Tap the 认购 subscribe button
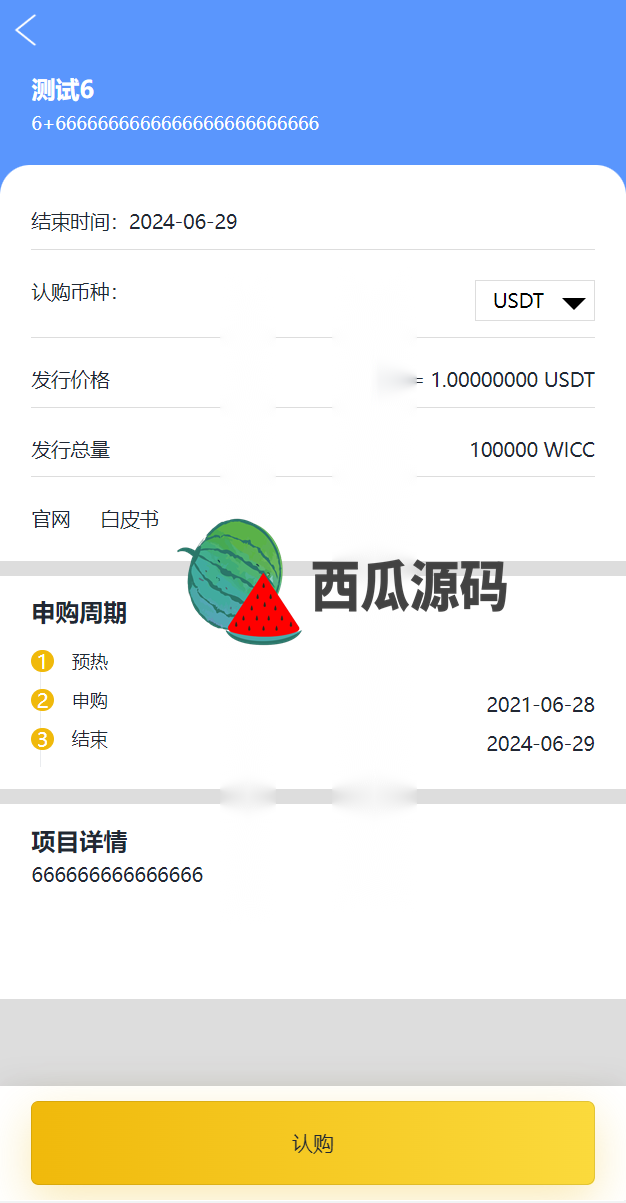Screen dimensions: 626x1203 tap(313, 1143)
